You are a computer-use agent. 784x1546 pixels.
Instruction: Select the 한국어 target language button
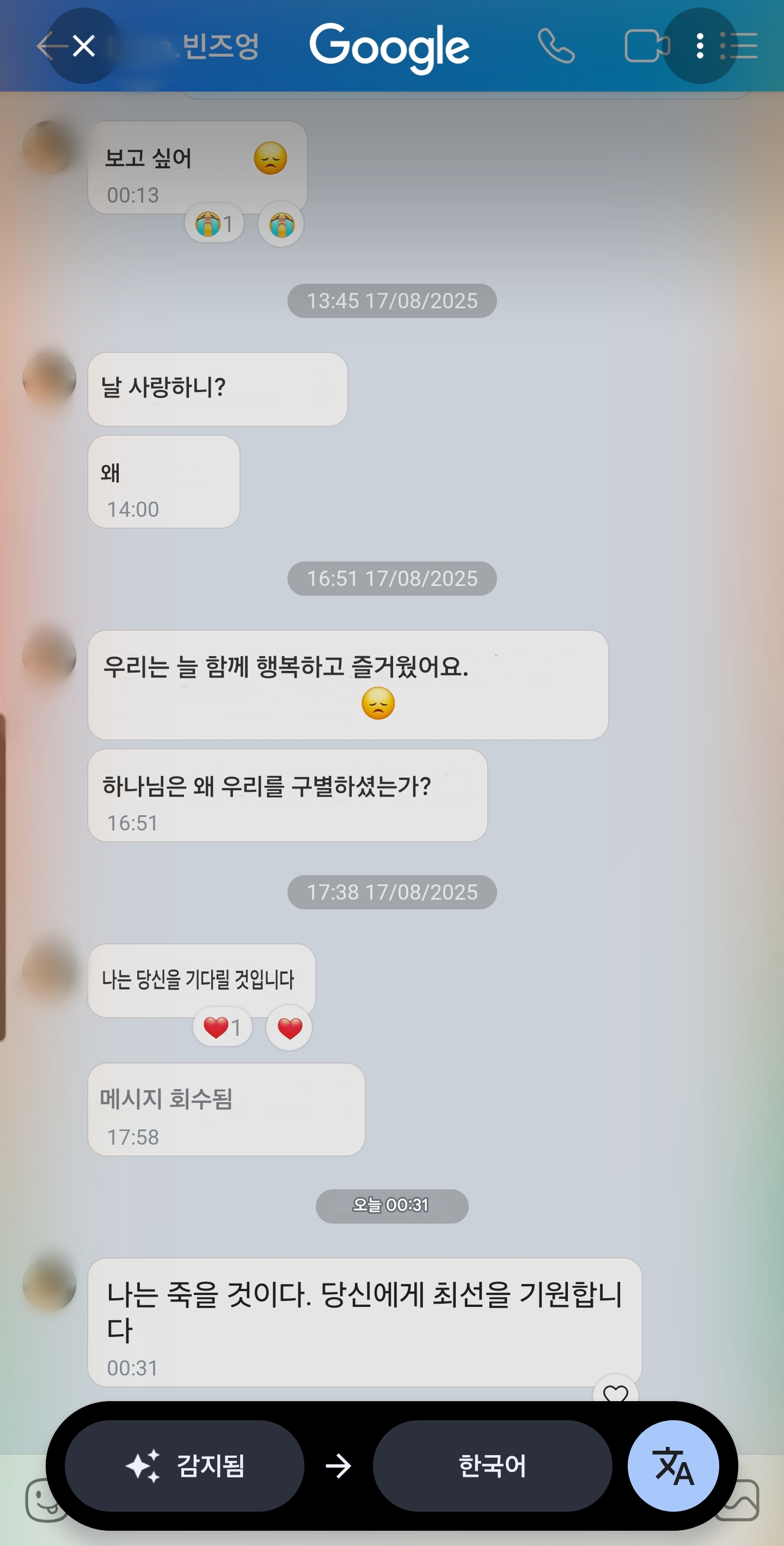click(x=492, y=1465)
